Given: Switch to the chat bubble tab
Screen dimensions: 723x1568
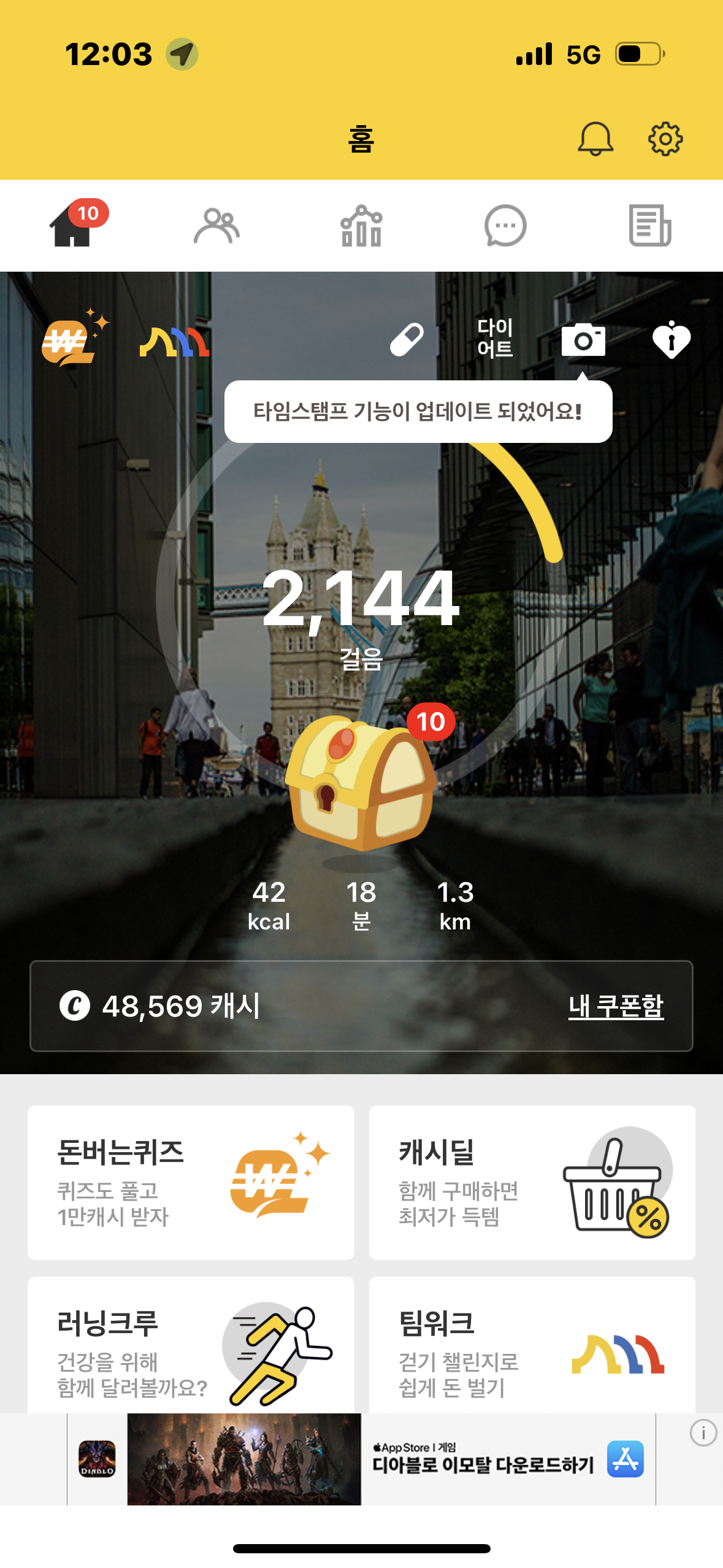Looking at the screenshot, I should [x=505, y=226].
